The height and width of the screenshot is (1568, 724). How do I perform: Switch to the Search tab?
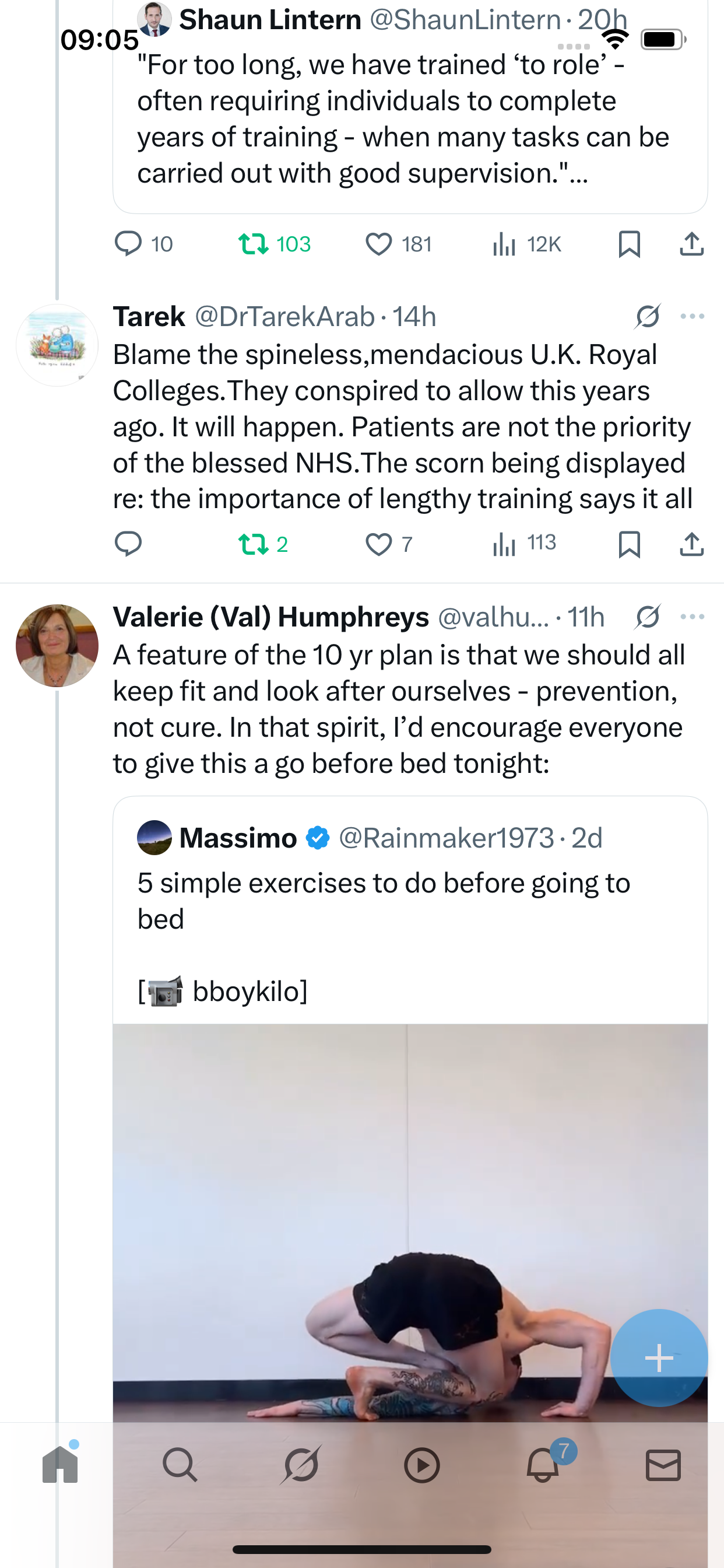click(180, 1465)
